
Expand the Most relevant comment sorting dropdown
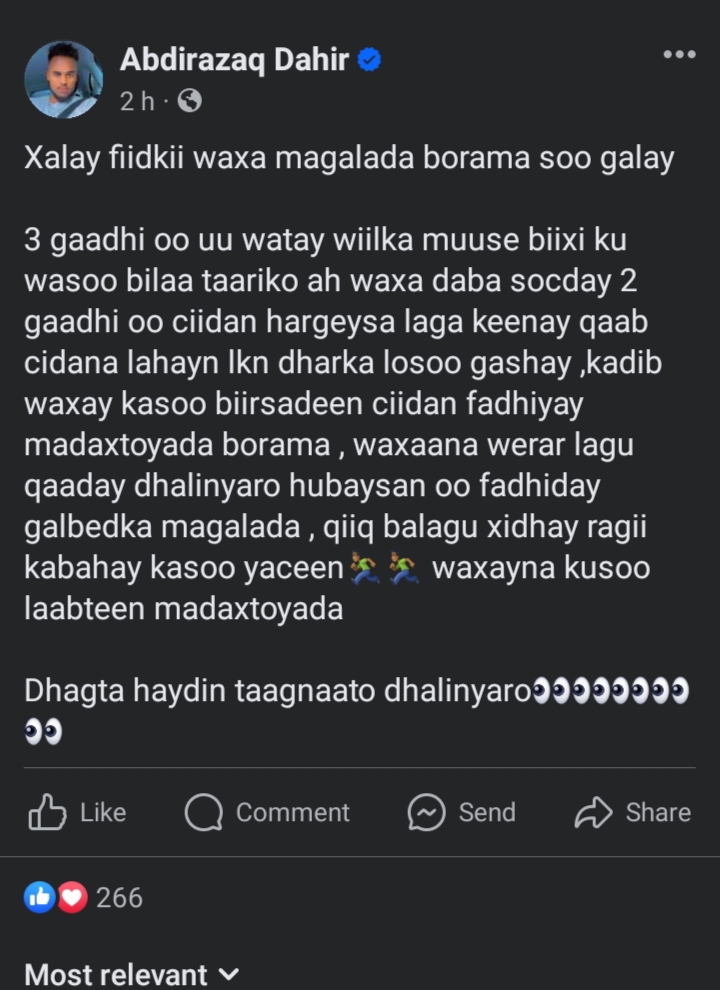132,974
